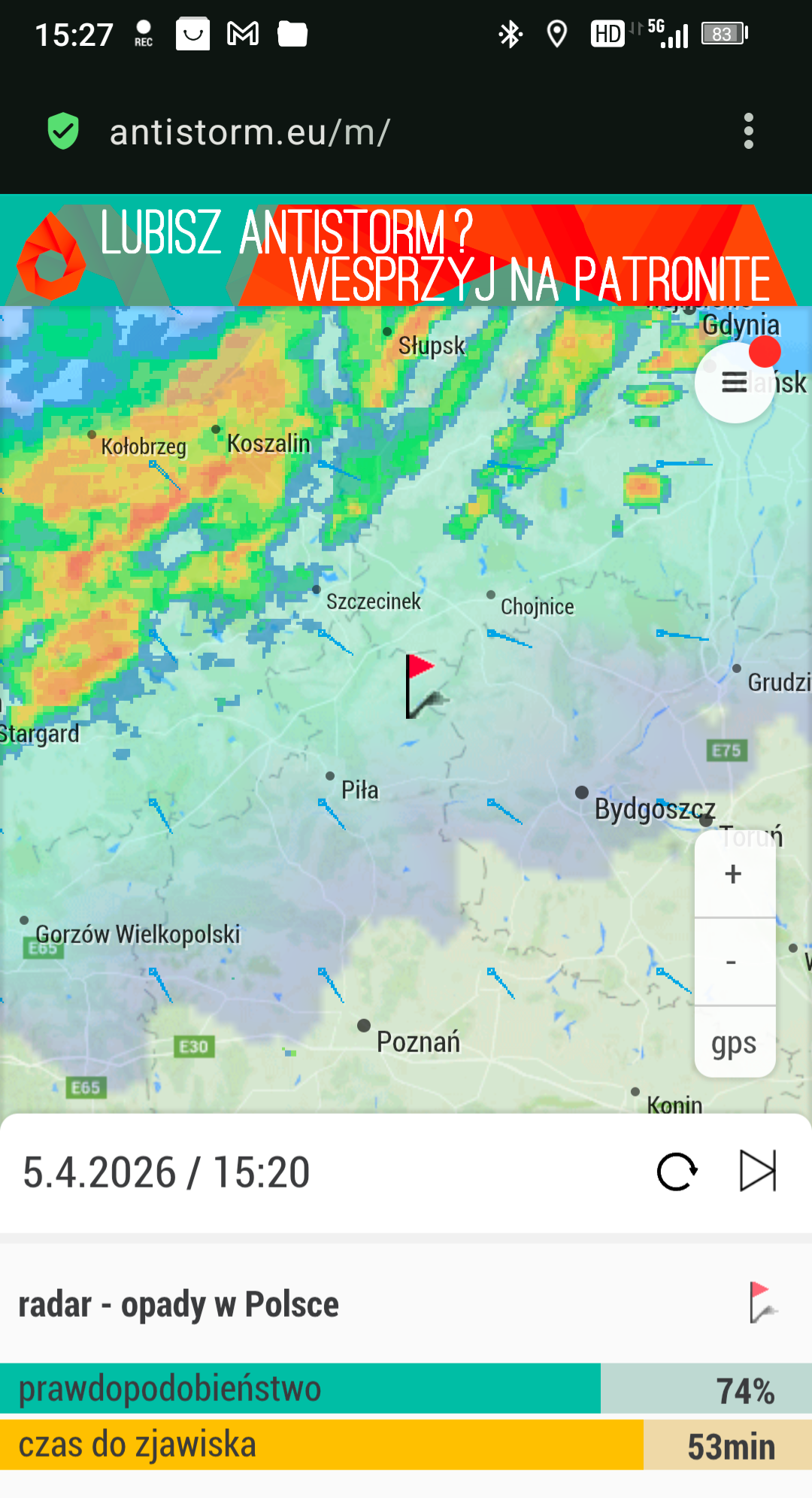Dismiss the red notification dot on menu button

[766, 350]
